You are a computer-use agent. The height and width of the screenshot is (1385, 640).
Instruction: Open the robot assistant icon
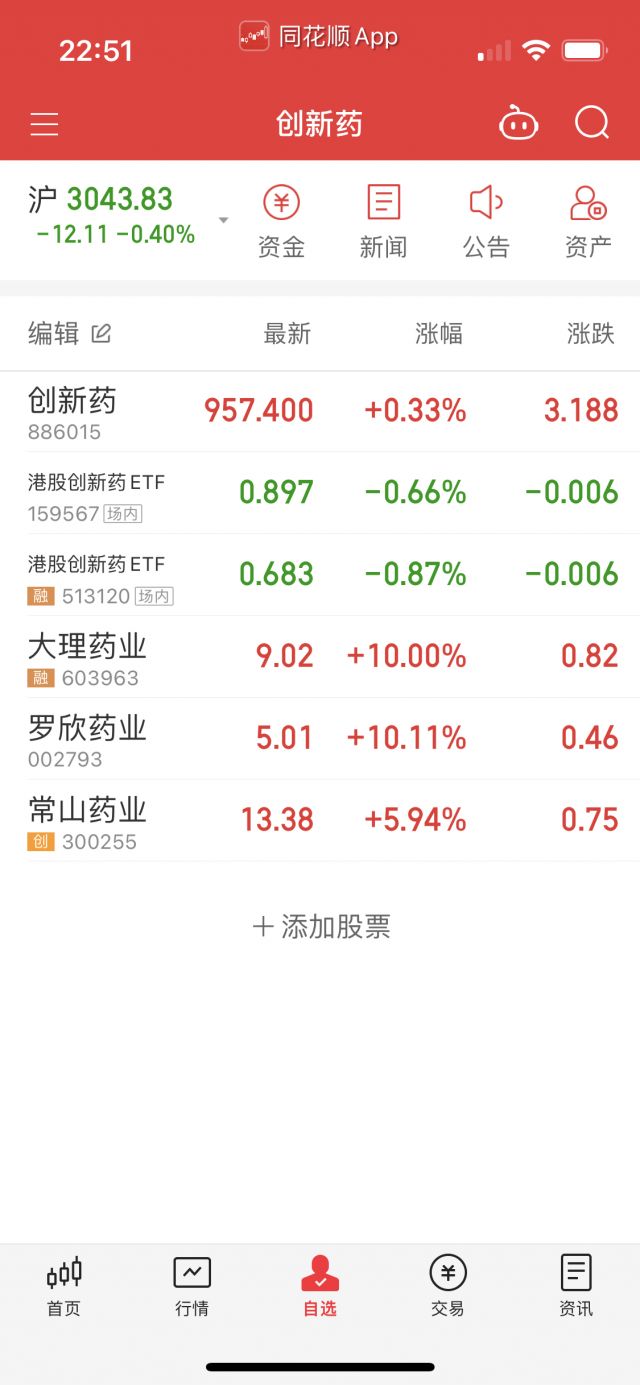point(518,124)
